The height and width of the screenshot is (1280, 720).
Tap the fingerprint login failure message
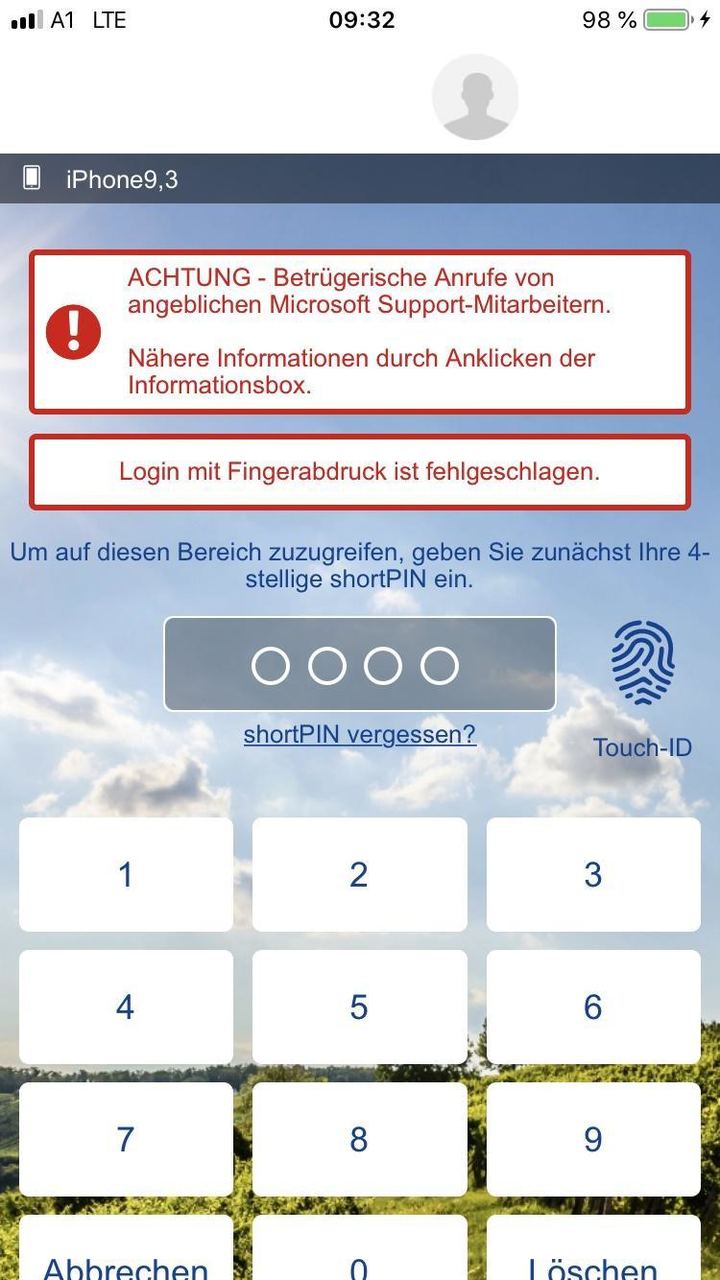tap(360, 470)
